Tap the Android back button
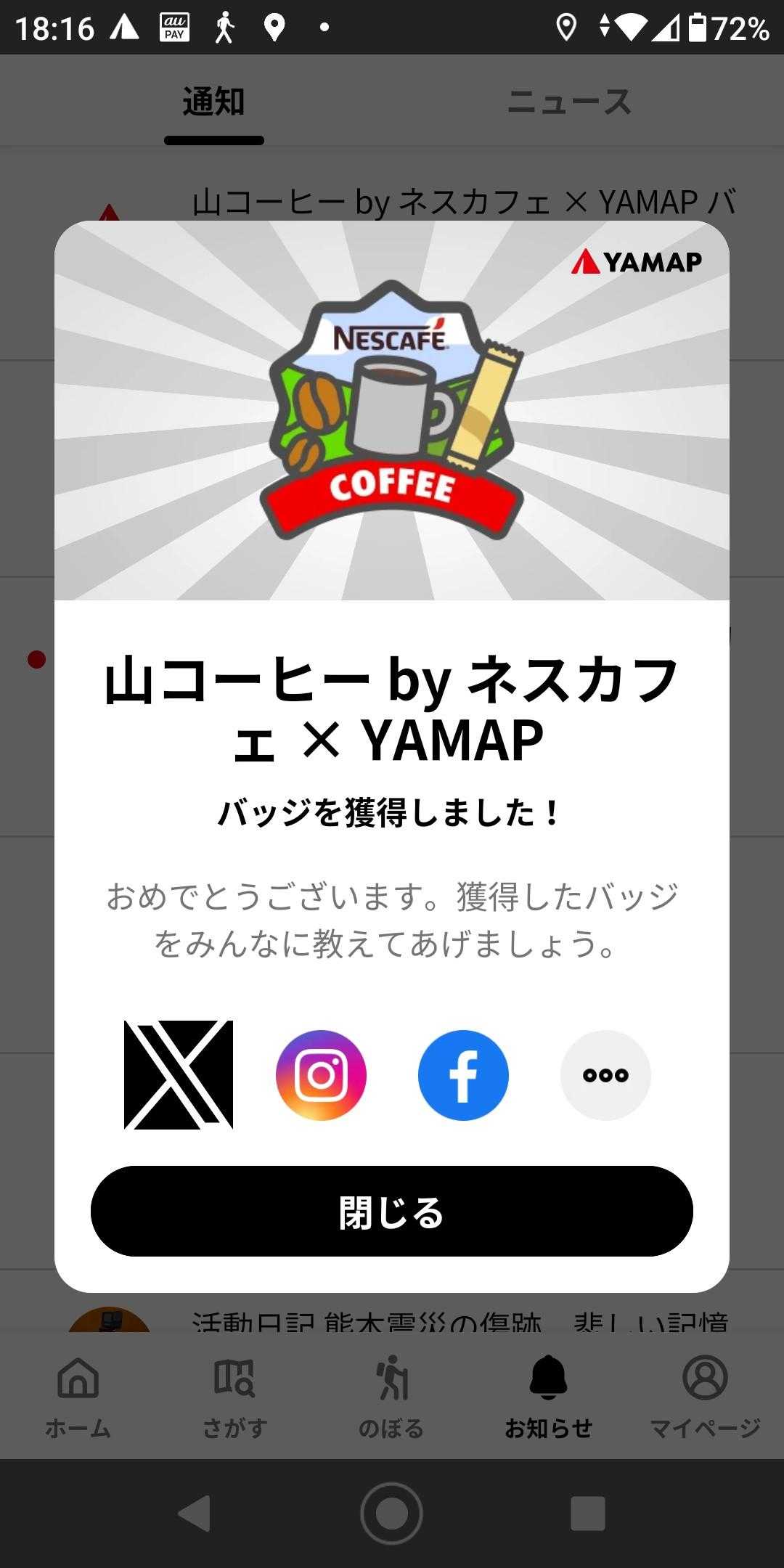The image size is (784, 1568). (x=195, y=1514)
